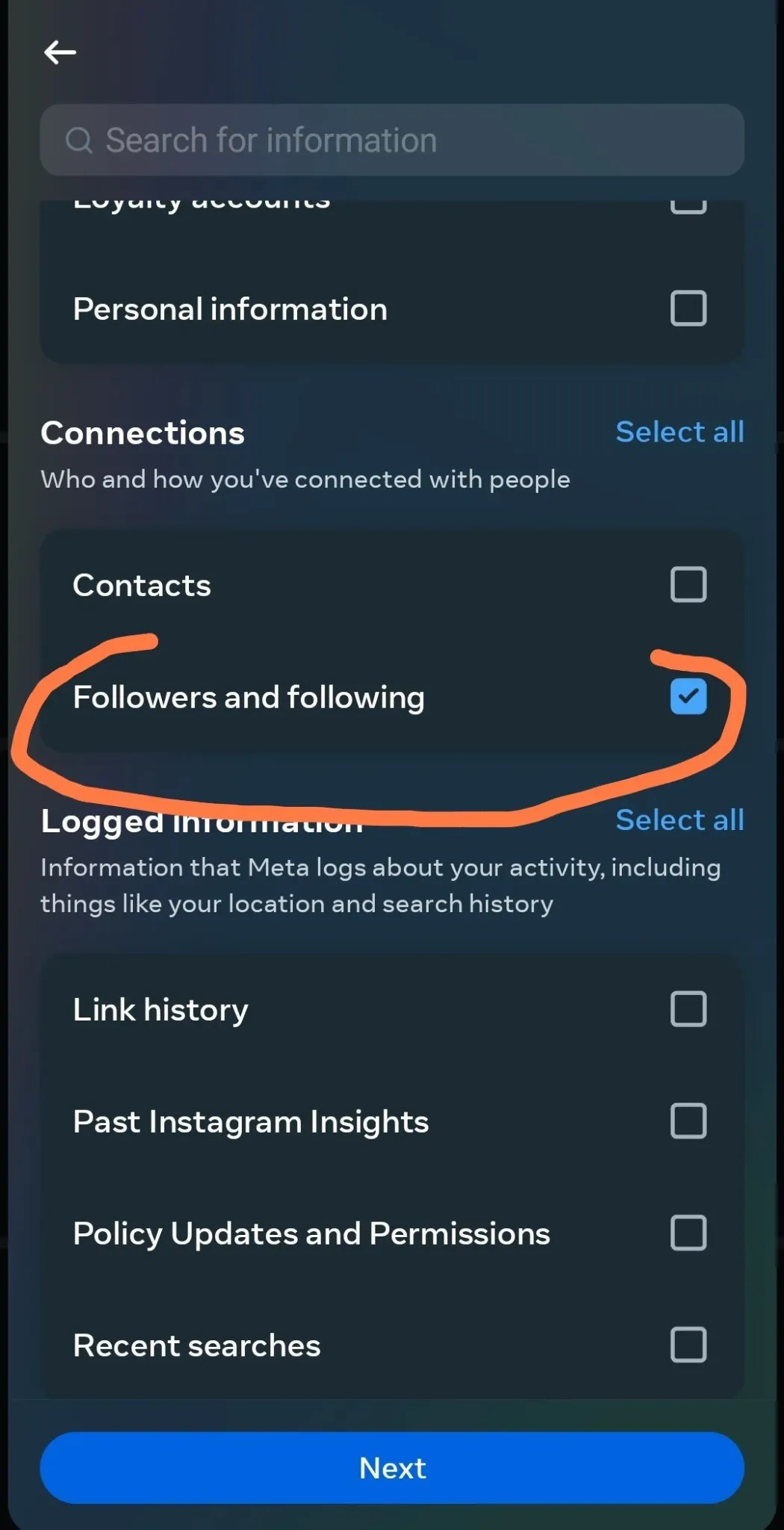Click the magnifying glass search icon

click(80, 140)
